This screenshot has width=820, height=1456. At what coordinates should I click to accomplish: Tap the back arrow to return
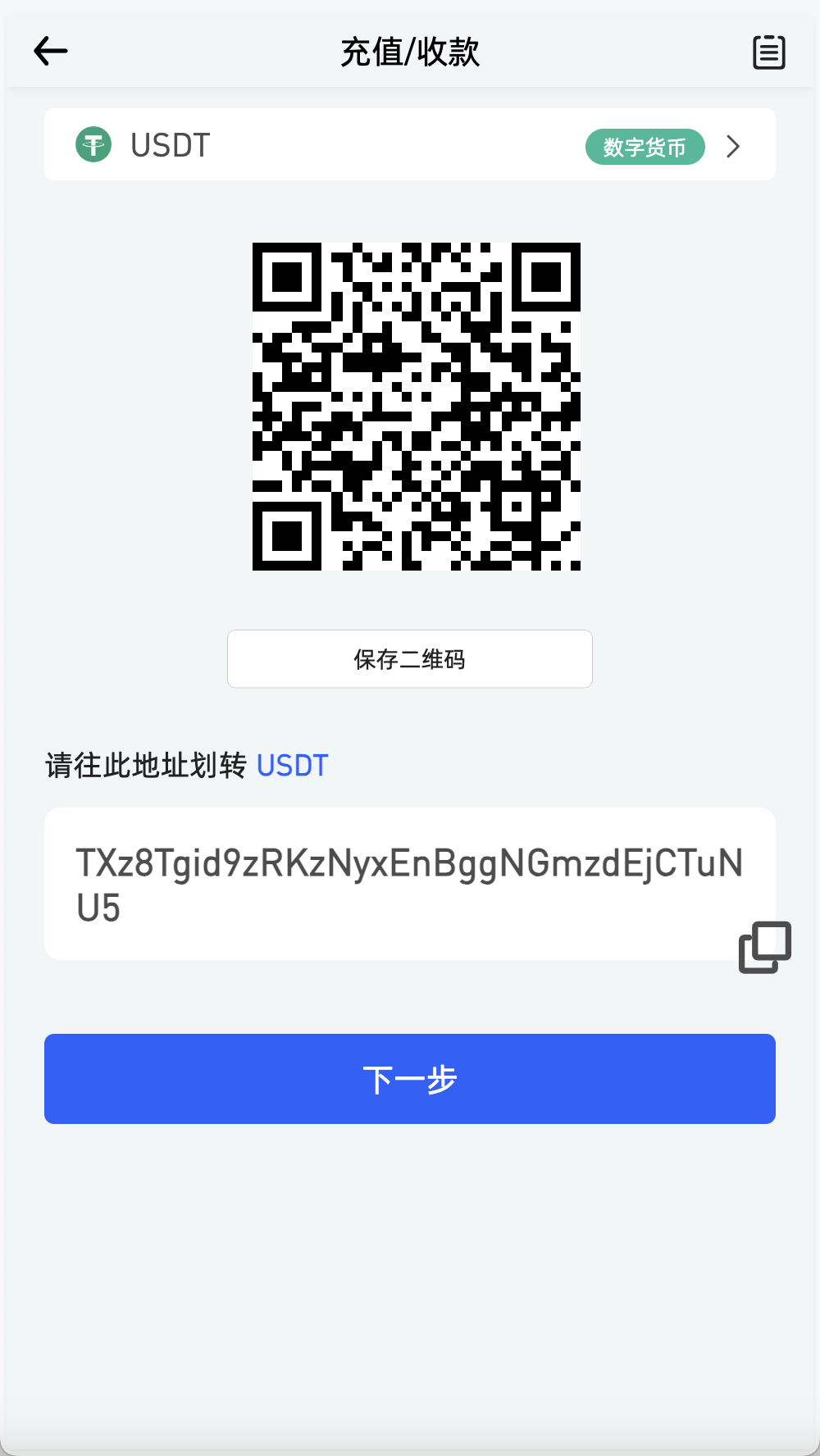[x=50, y=51]
